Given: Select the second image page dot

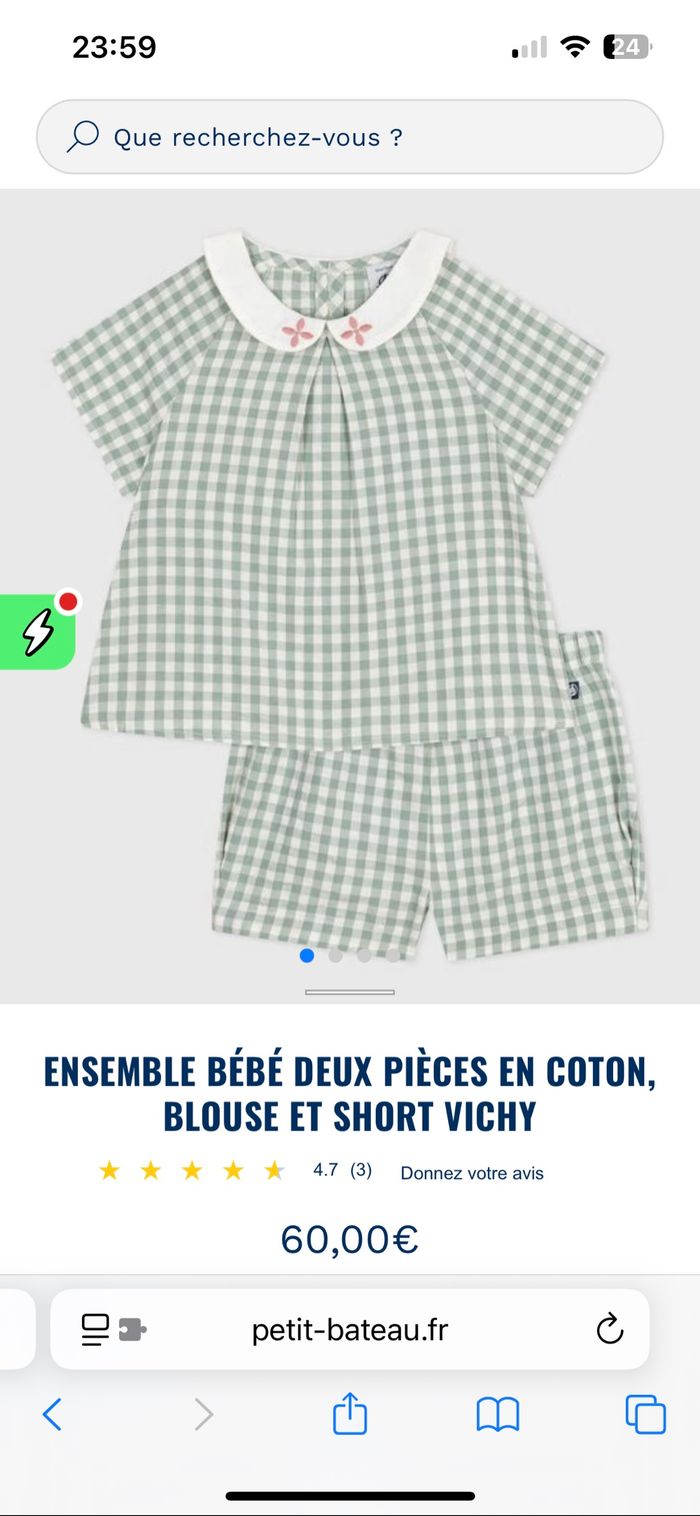Looking at the screenshot, I should click(x=336, y=955).
